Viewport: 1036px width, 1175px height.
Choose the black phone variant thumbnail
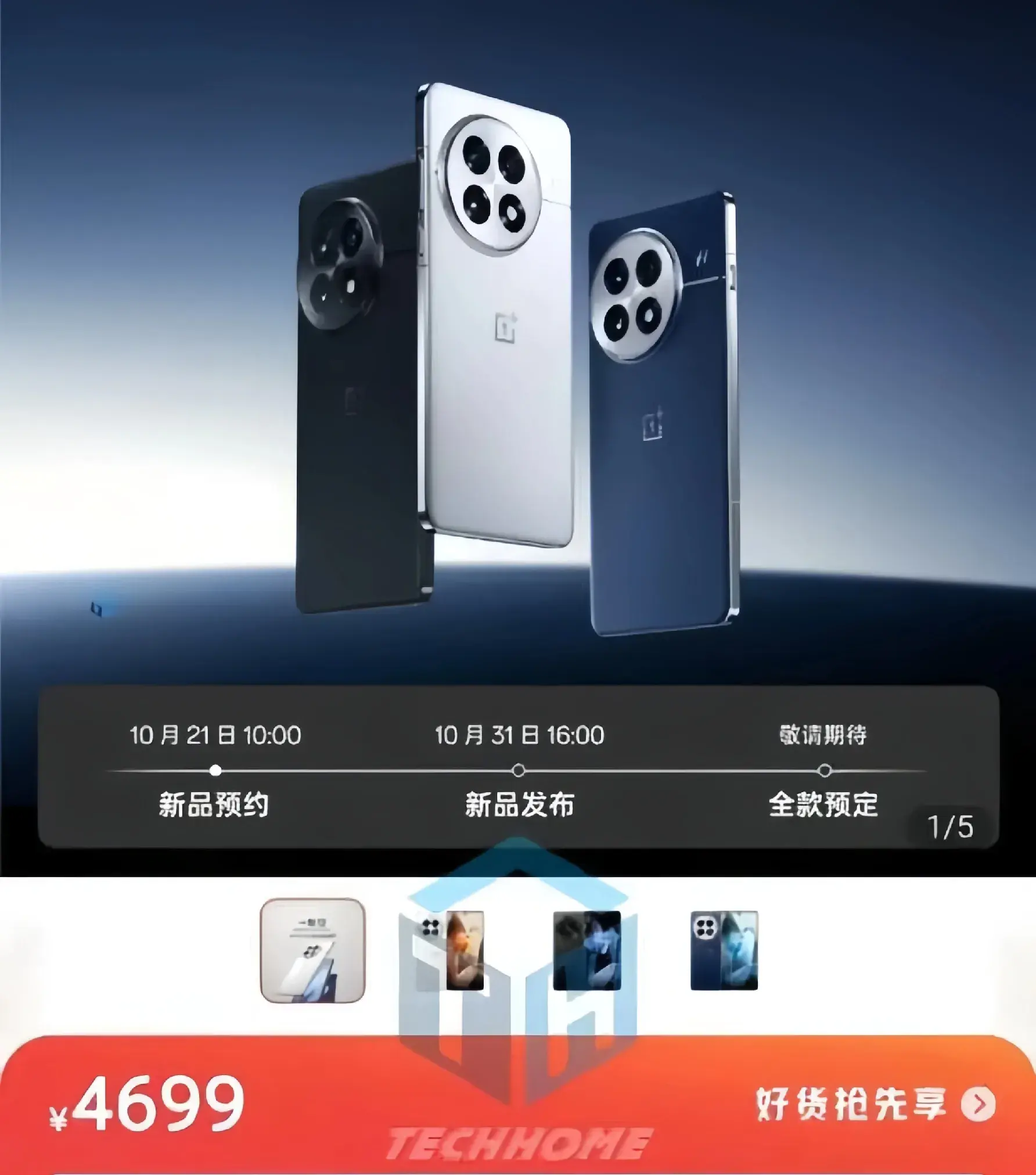[587, 950]
